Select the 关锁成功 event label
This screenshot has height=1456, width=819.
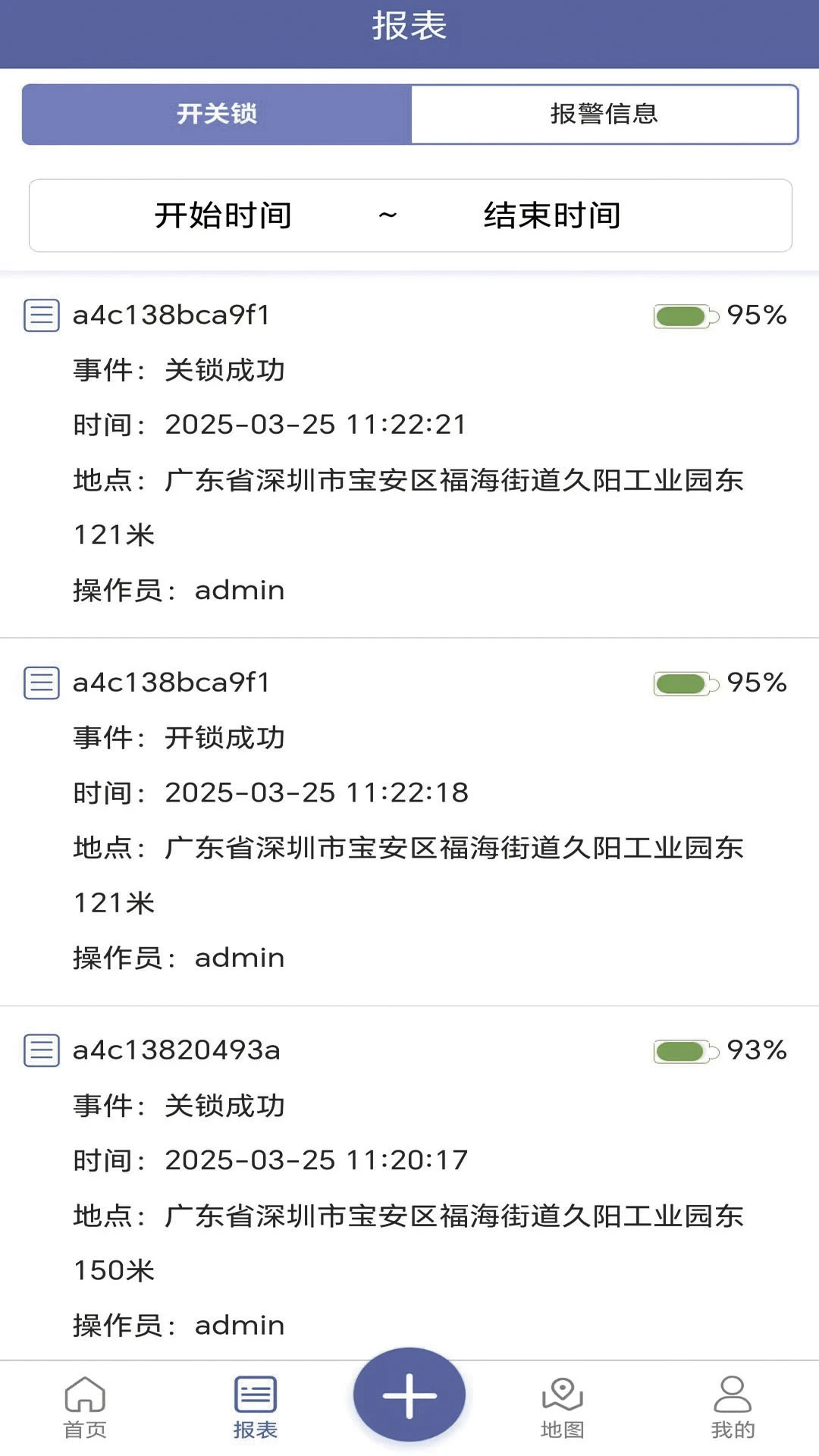(225, 372)
